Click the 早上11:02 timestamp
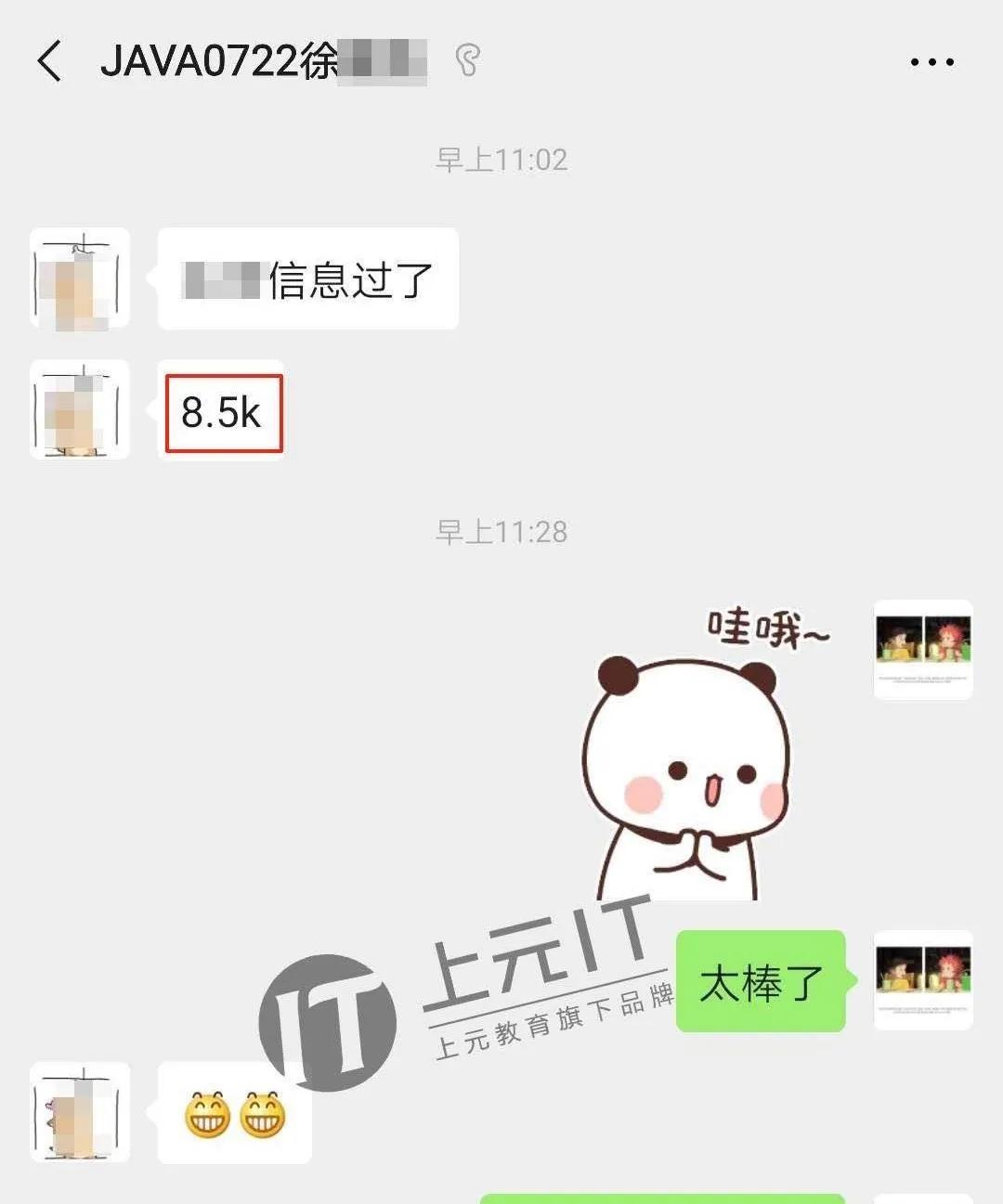 501,158
